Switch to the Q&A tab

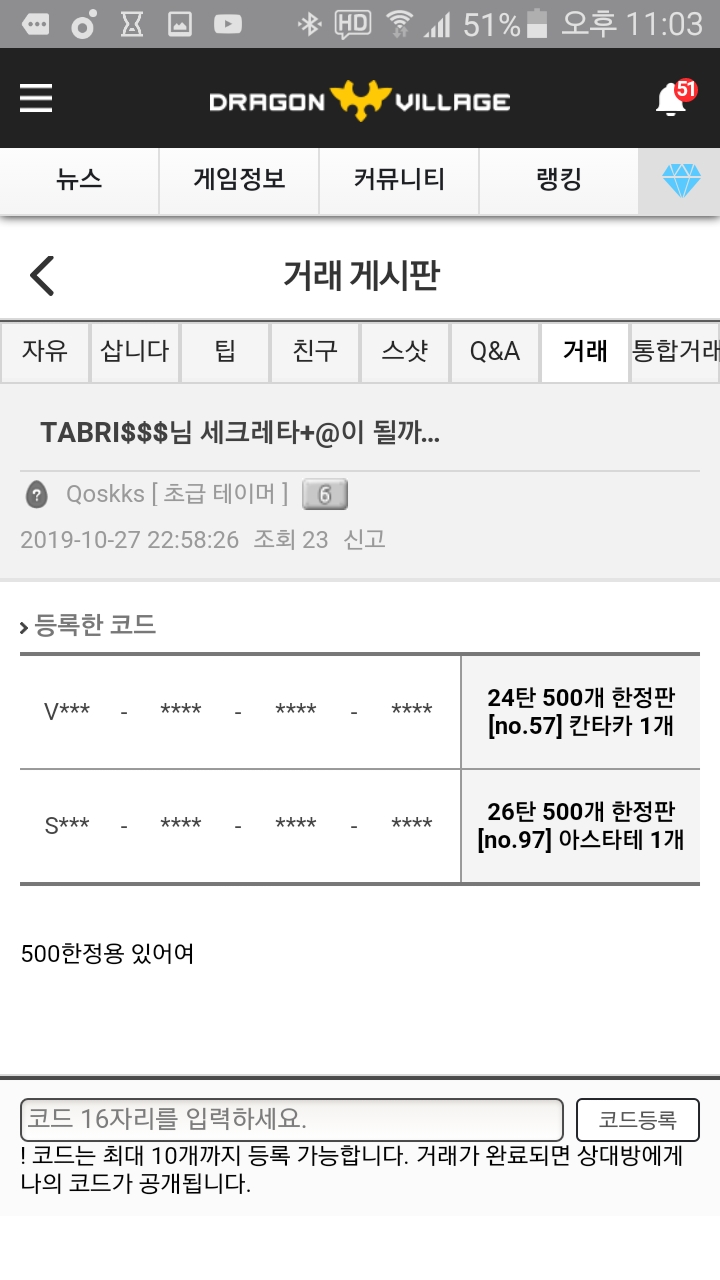[495, 351]
